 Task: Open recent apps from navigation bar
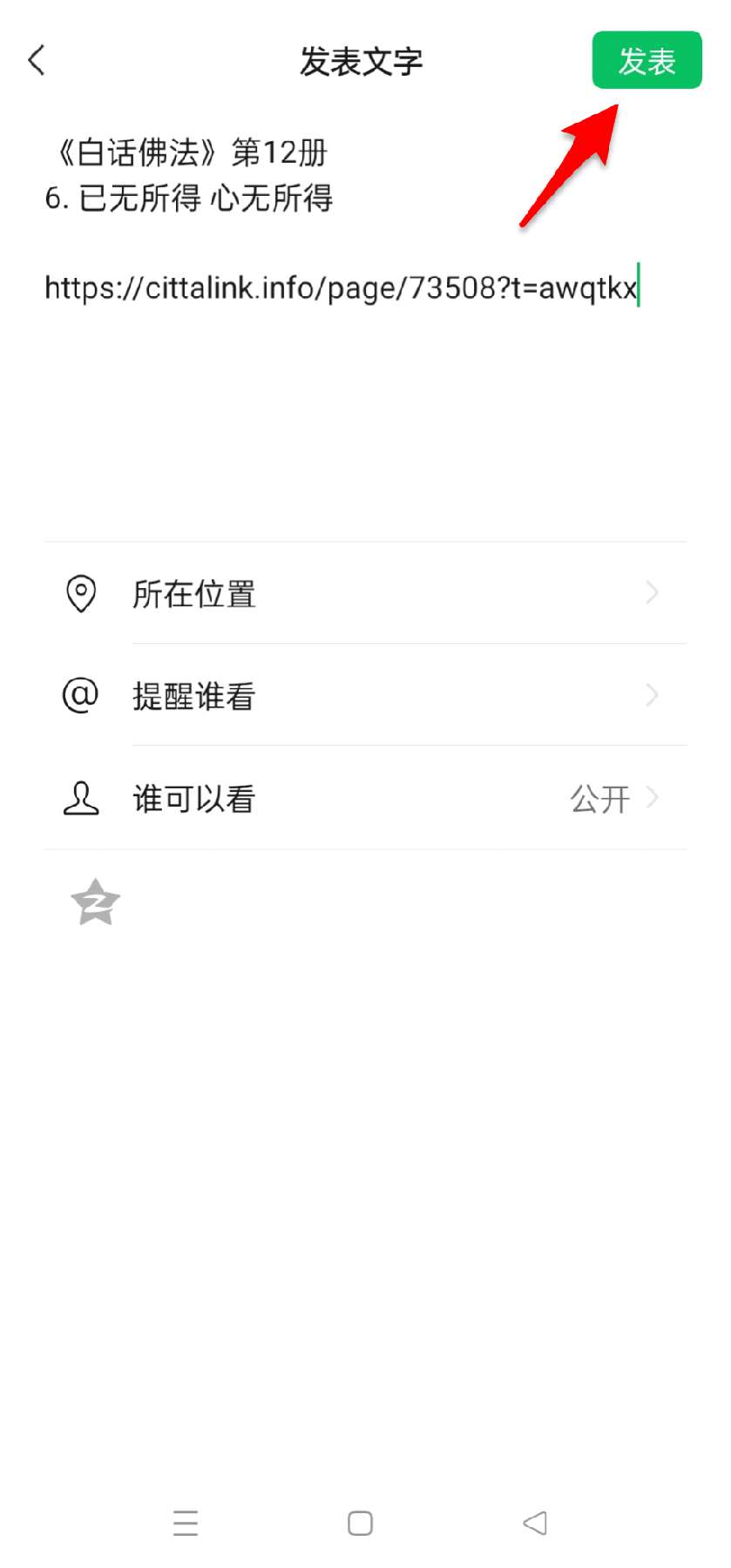(186, 1523)
